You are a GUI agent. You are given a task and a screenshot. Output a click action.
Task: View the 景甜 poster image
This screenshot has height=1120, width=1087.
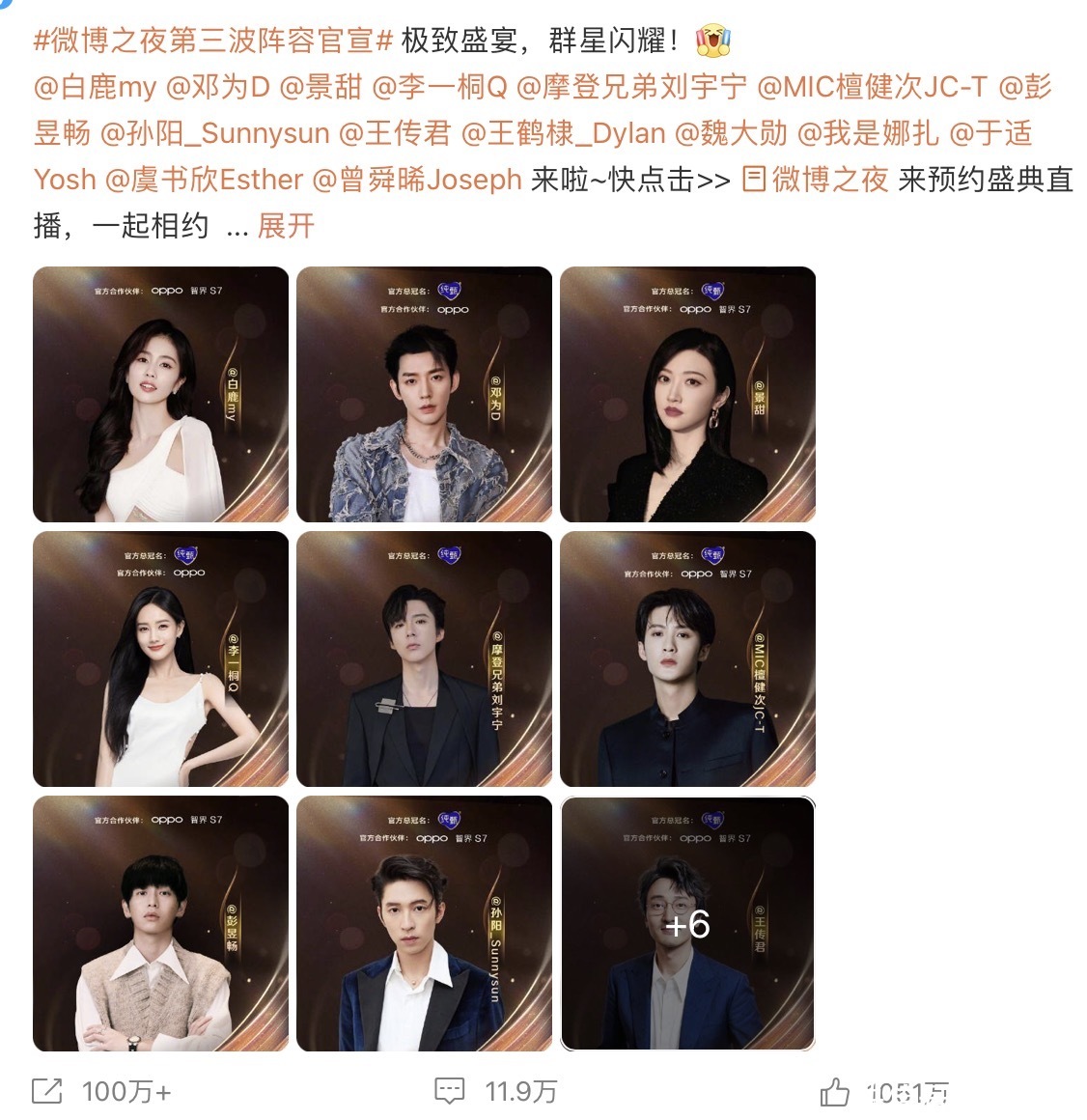click(687, 394)
